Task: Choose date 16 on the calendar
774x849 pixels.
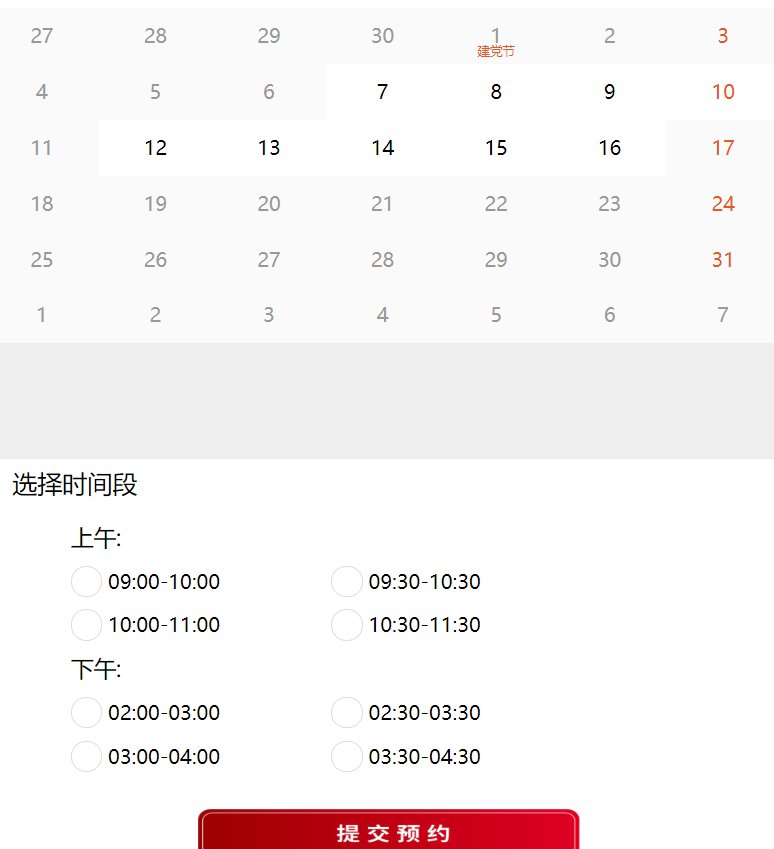Action: point(610,148)
